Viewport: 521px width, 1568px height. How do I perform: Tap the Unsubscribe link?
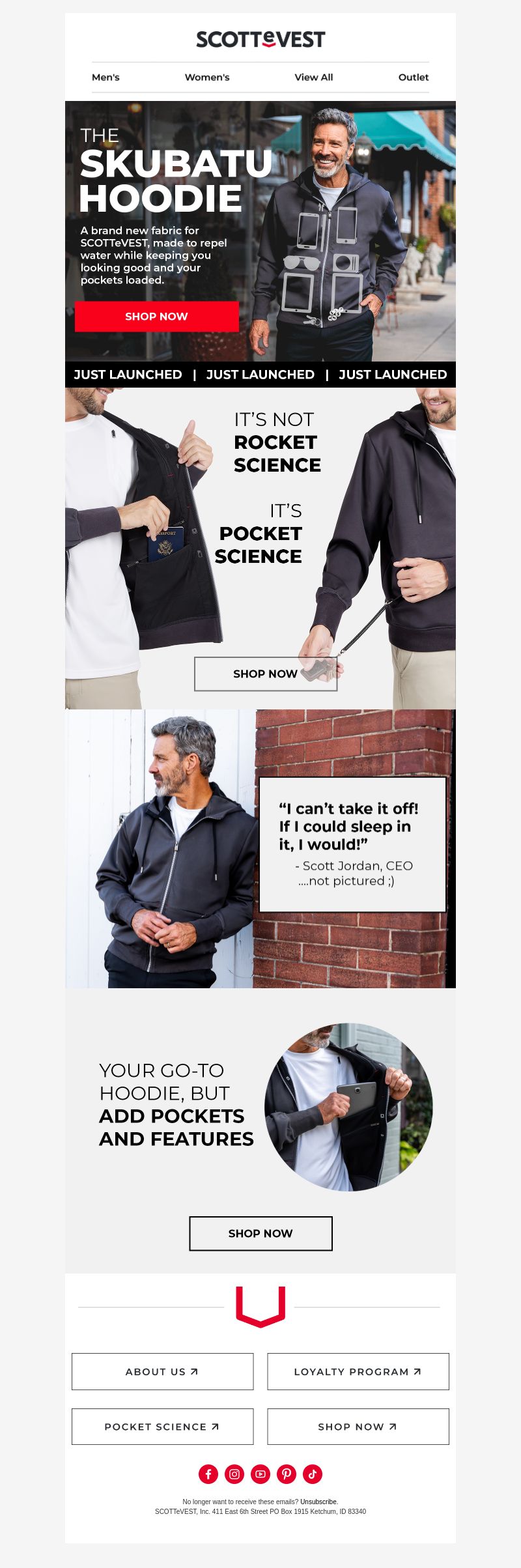(x=319, y=1502)
